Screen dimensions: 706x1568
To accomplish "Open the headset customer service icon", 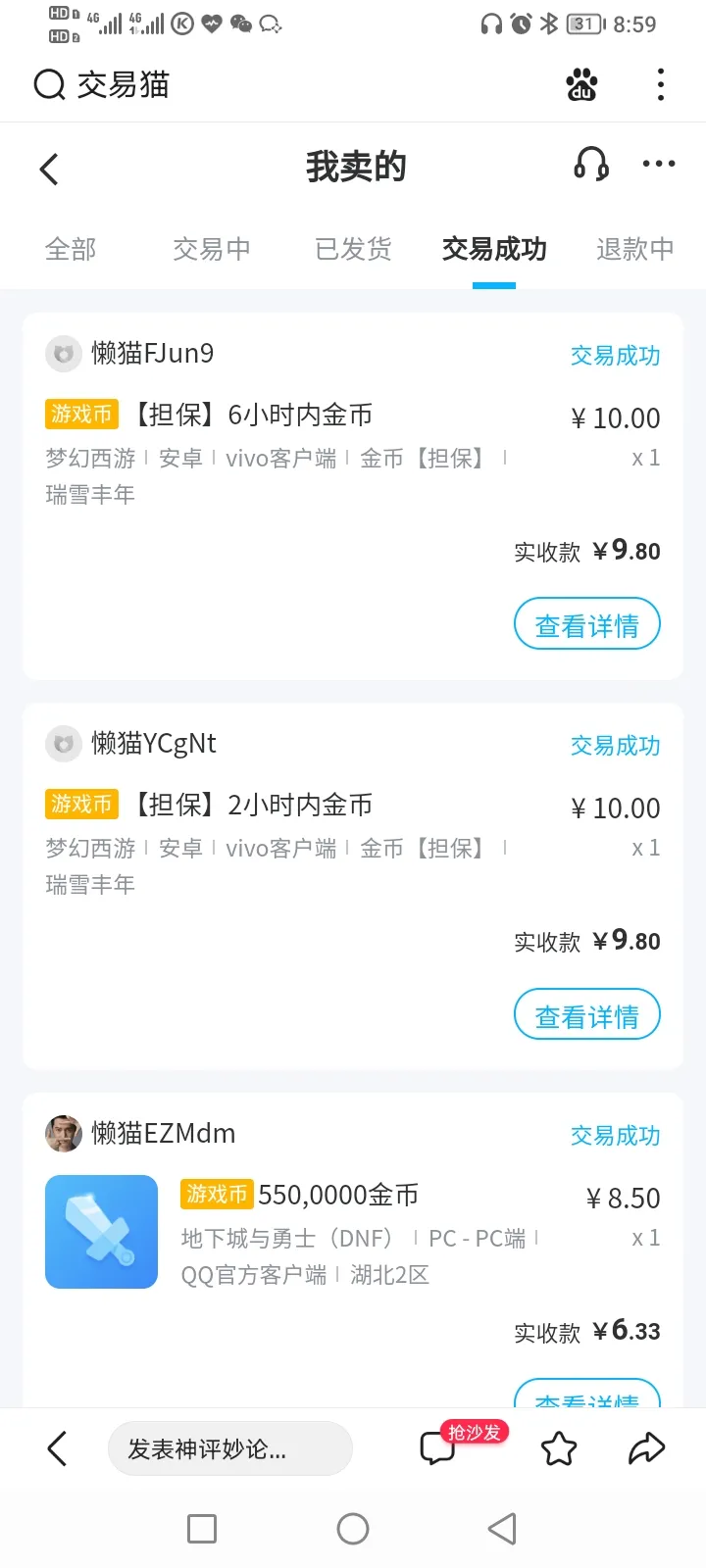I will [x=590, y=167].
